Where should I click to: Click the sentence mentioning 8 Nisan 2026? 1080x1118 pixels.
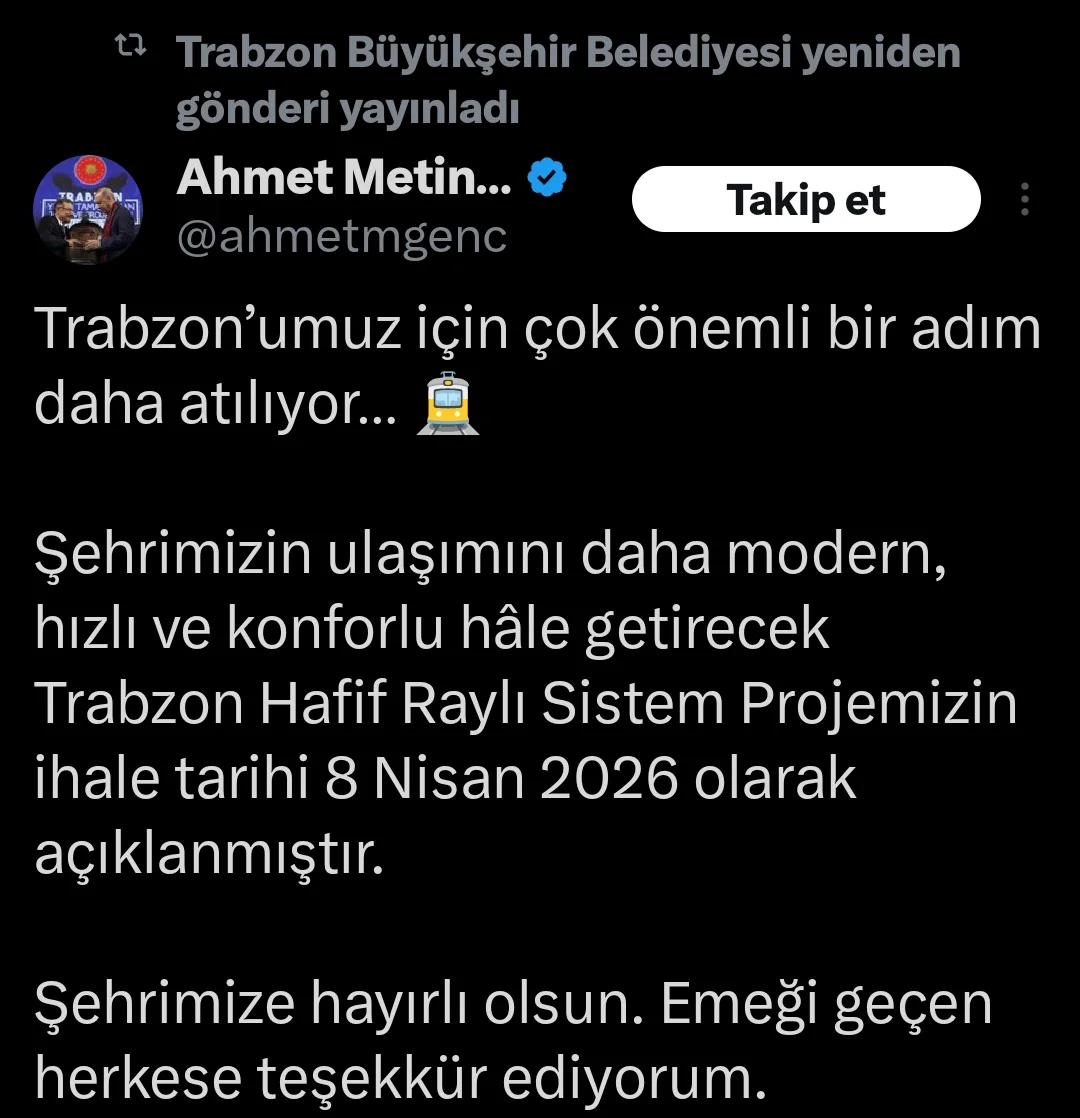coord(440,777)
